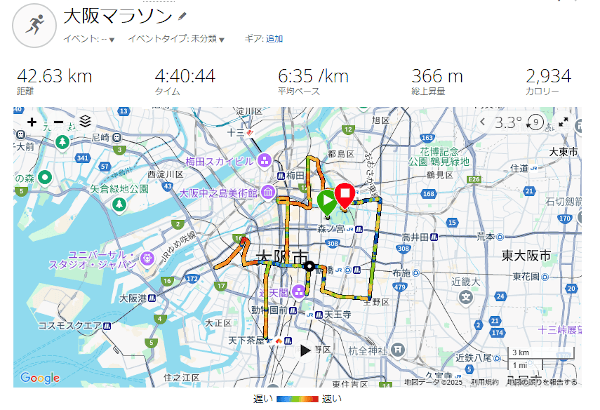Screen dimensions: 600x410
Task: Zoom in on the map
Action: (32, 122)
